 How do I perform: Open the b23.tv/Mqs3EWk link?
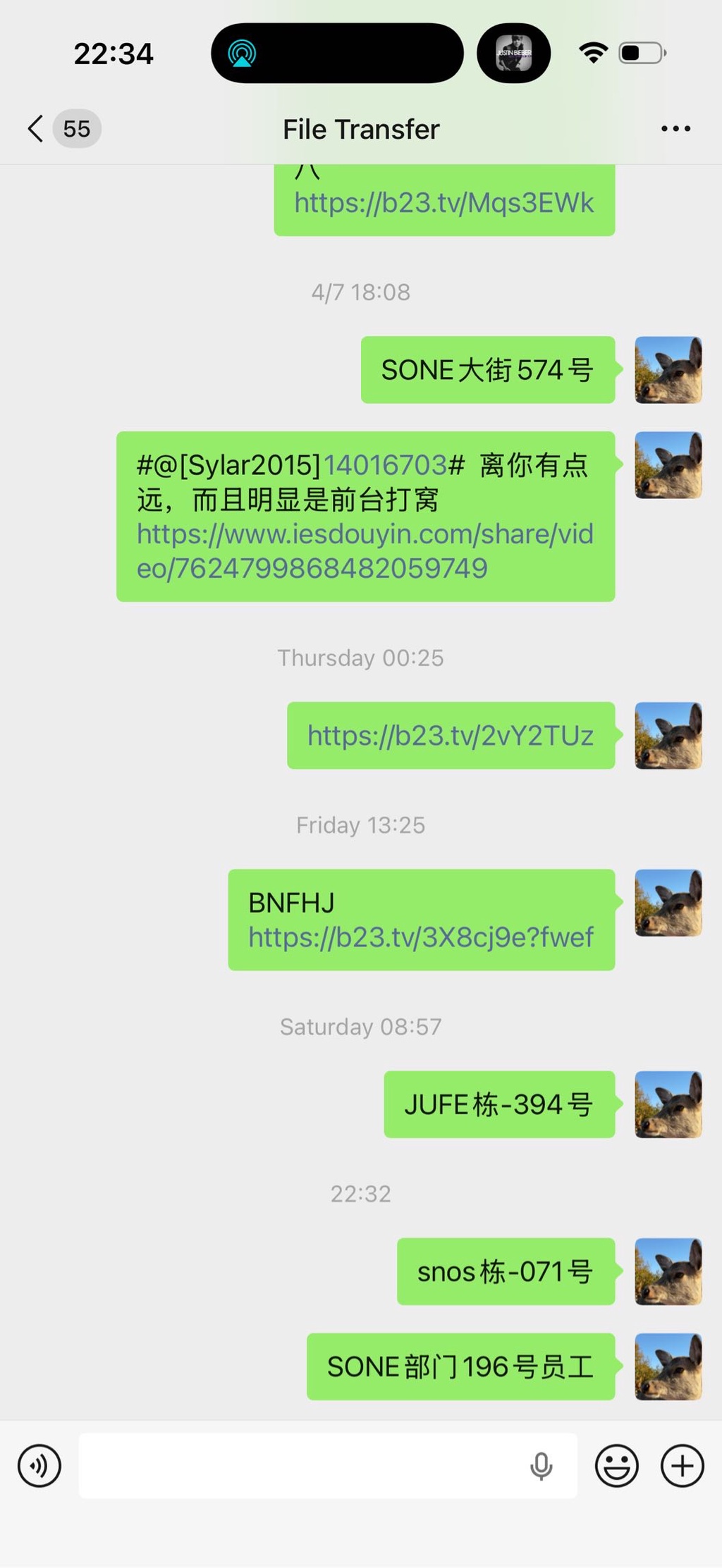(x=443, y=203)
